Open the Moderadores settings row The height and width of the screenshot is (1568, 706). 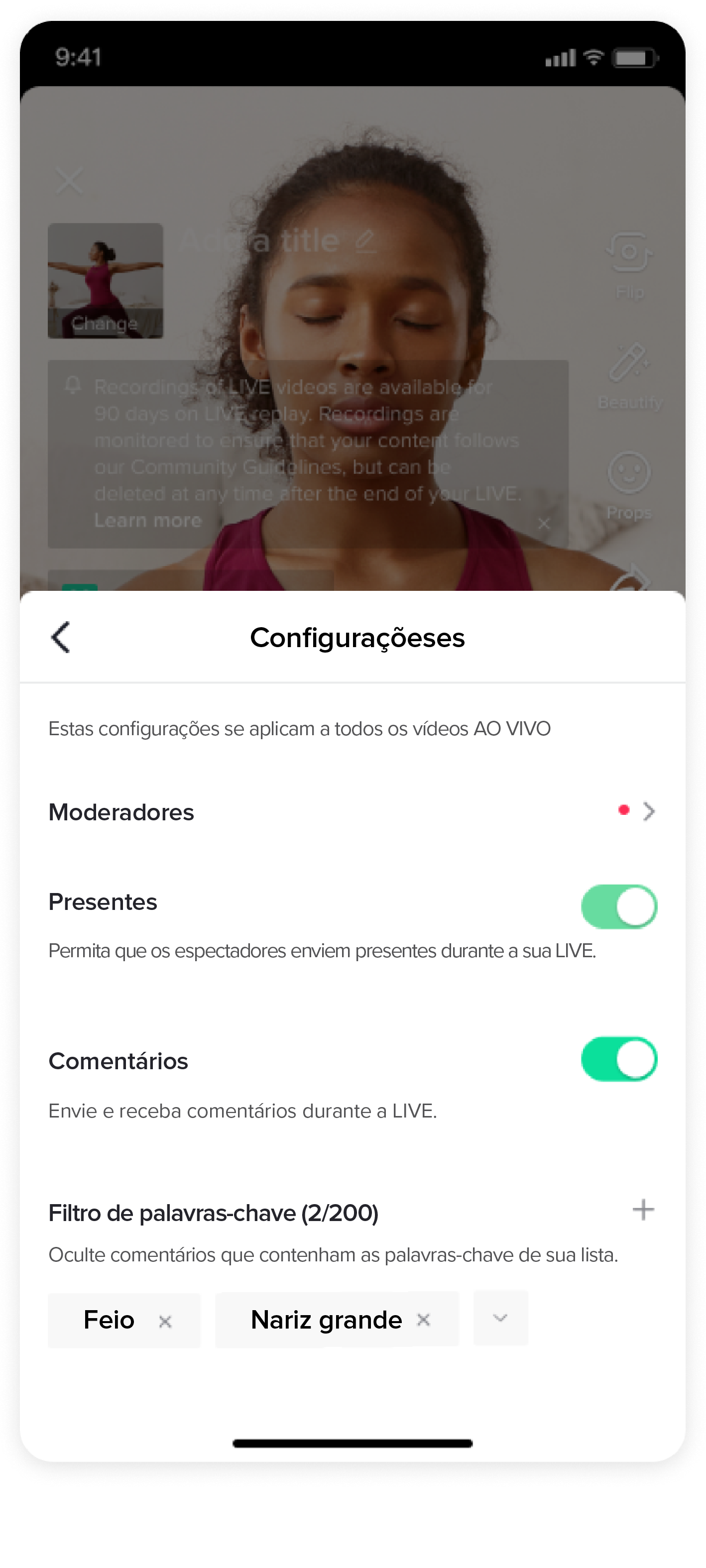coord(352,812)
